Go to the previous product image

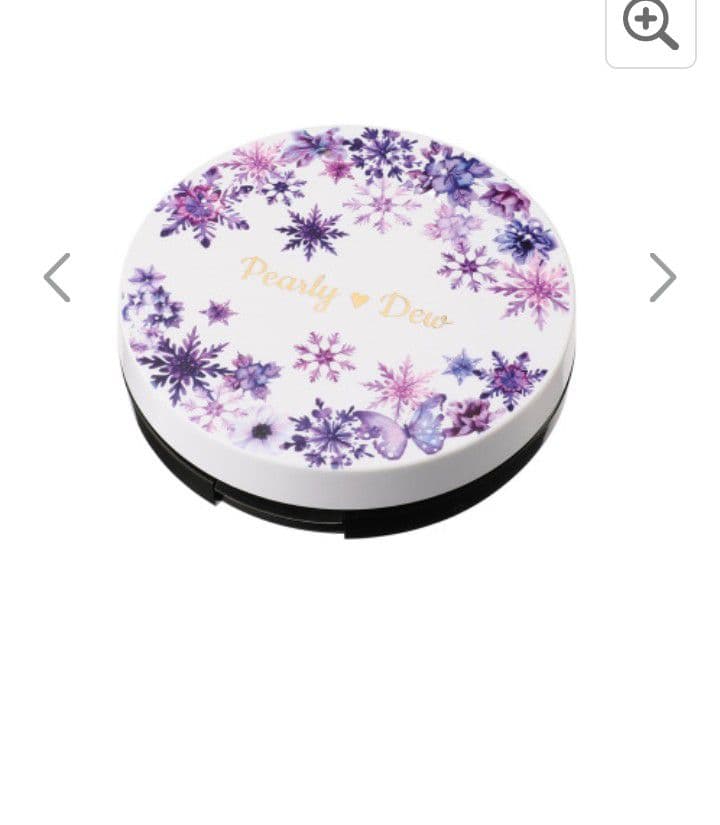tap(57, 277)
